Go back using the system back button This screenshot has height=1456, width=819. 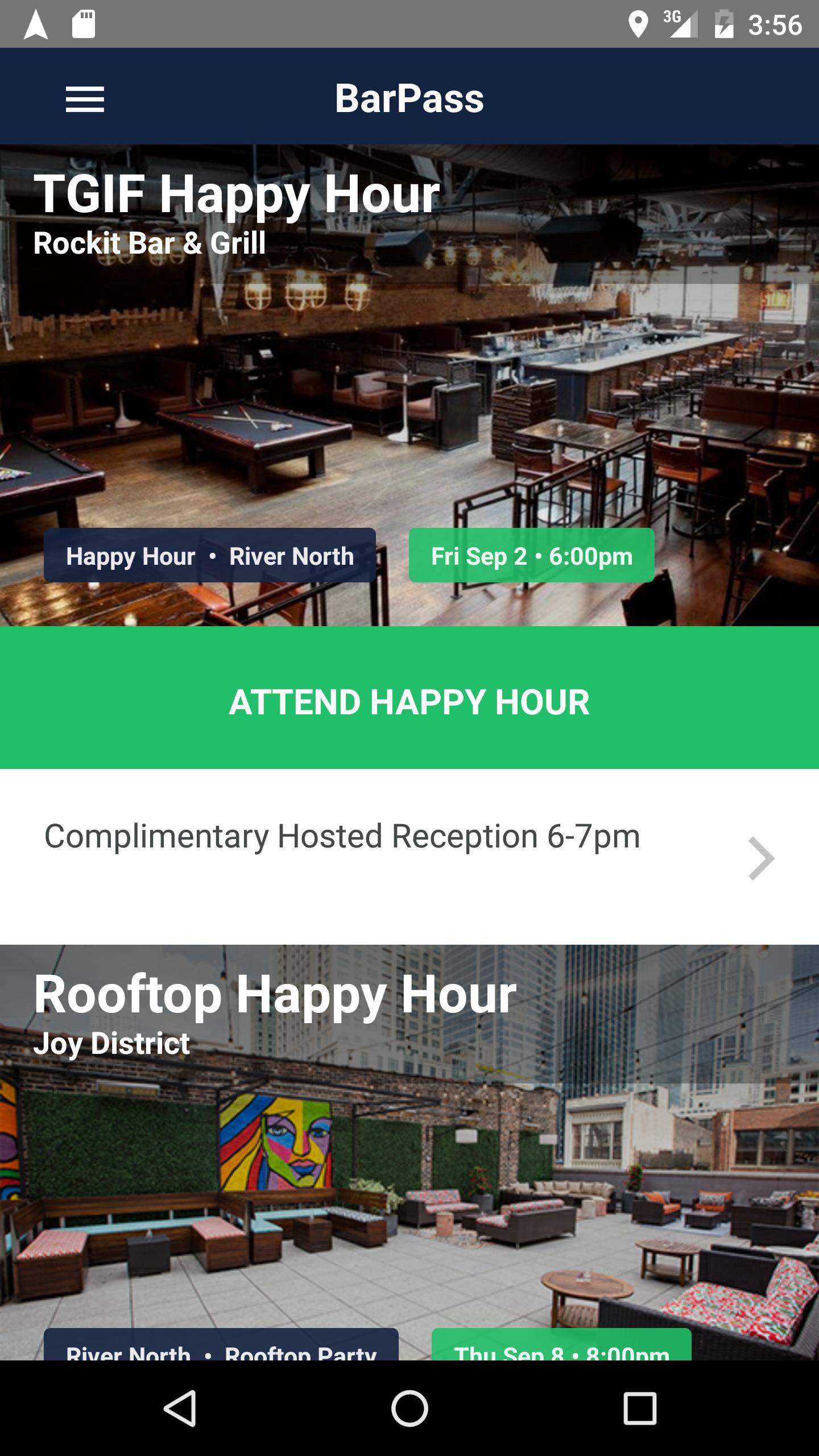(x=180, y=1408)
